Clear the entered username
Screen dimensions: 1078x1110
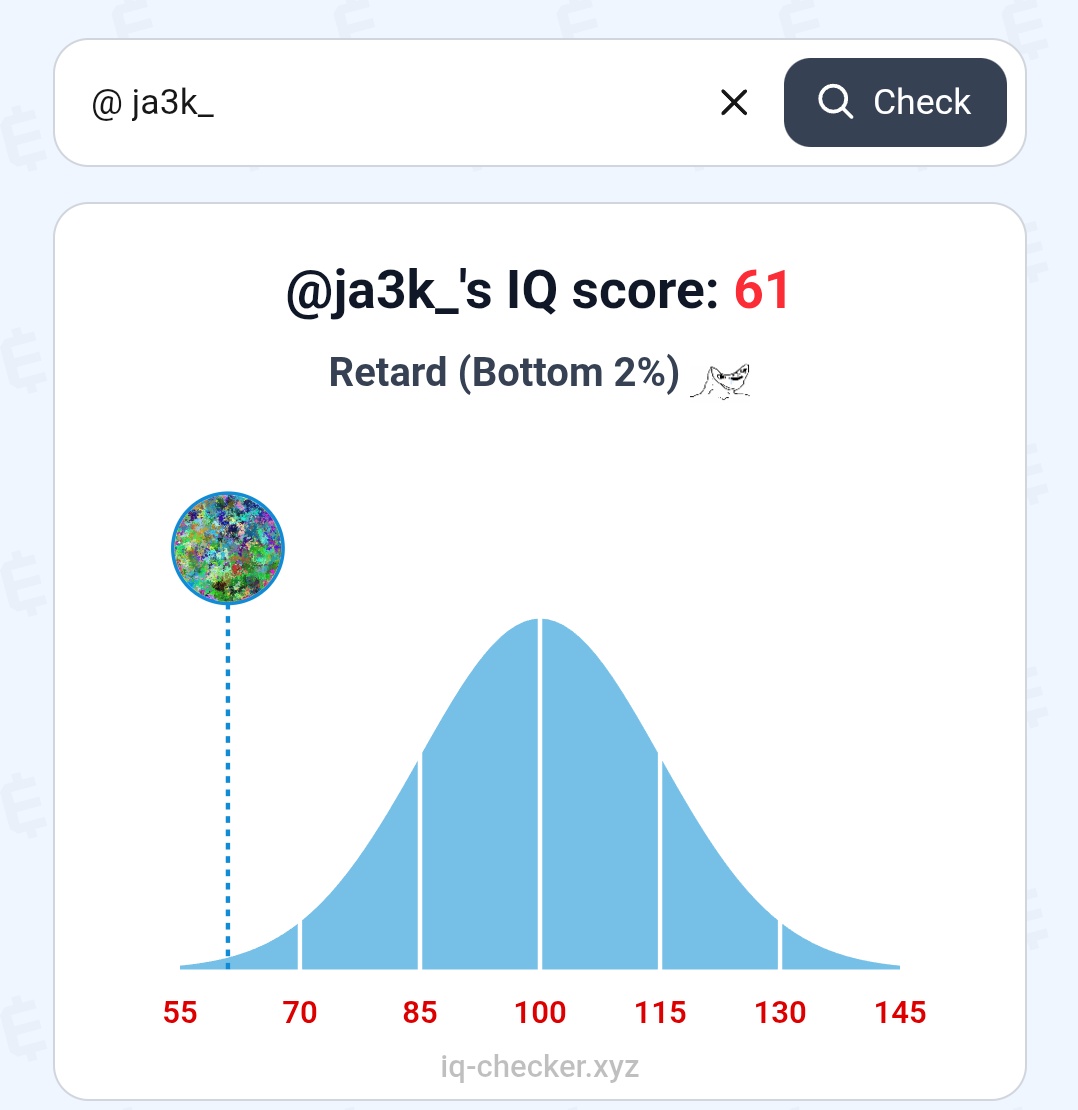tap(734, 102)
